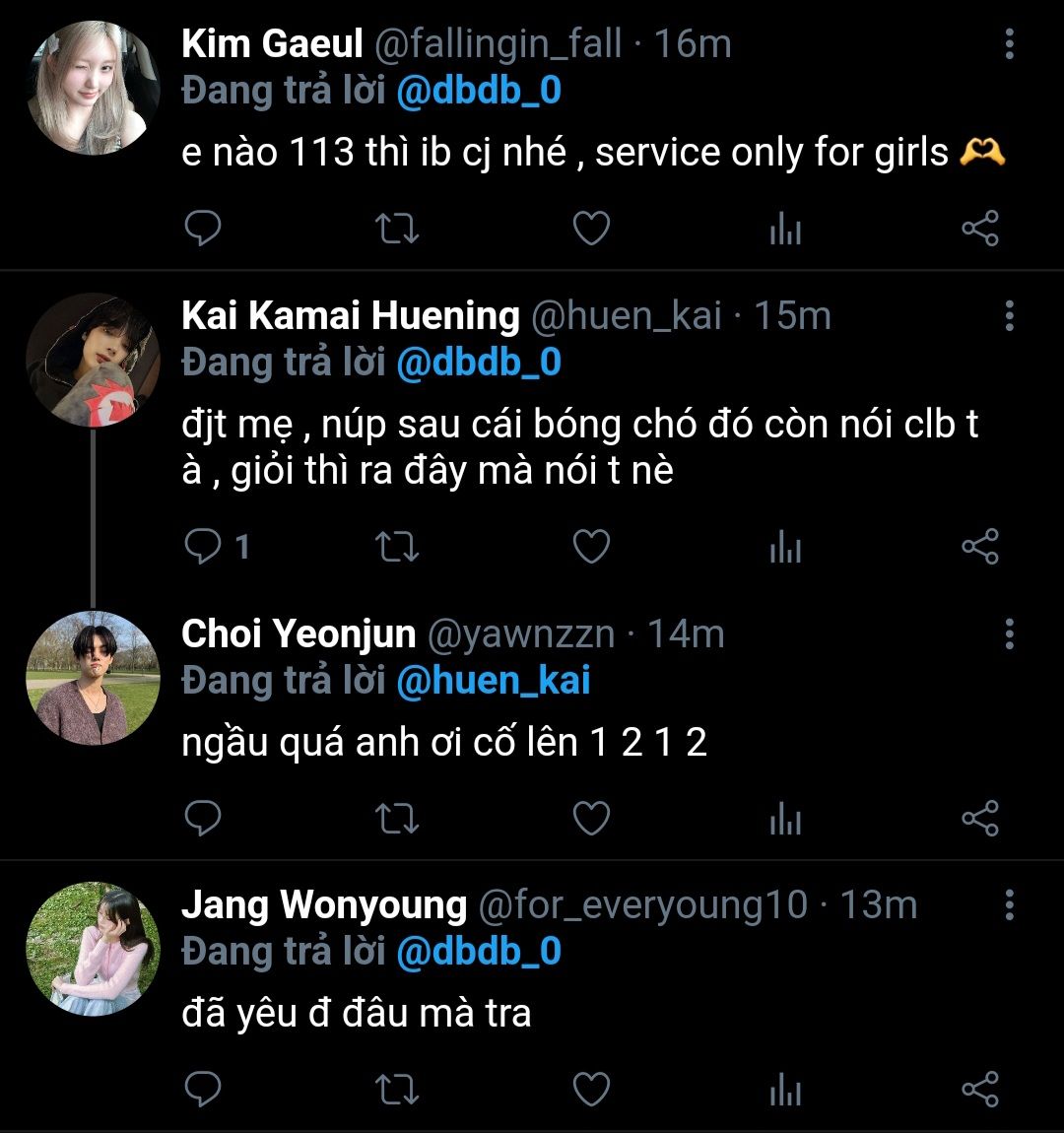The width and height of the screenshot is (1064, 1133).
Task: View analytics for Kai Kamai Huening's tweet
Action: coord(785,546)
